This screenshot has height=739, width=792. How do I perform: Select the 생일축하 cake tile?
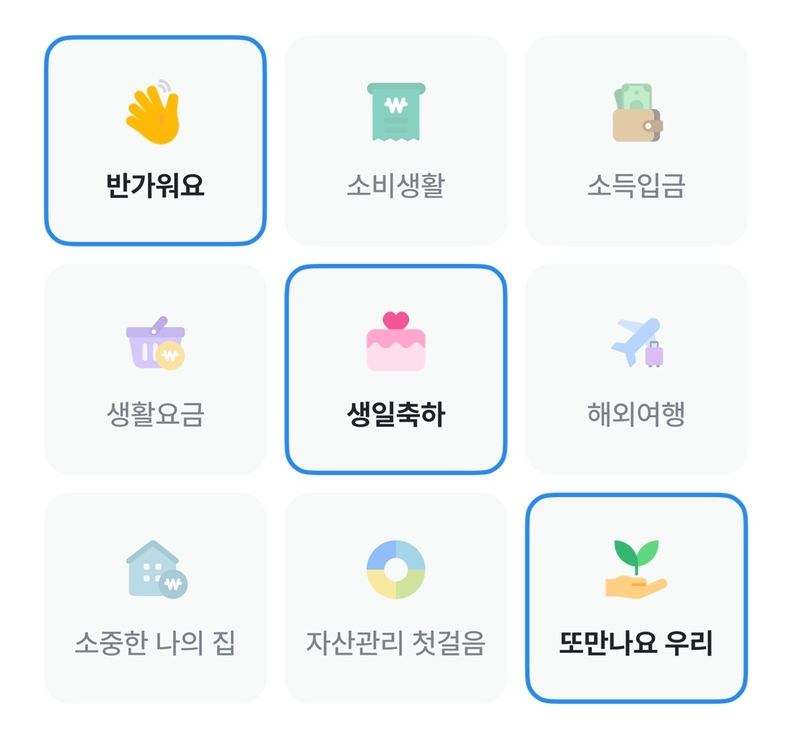coord(396,369)
